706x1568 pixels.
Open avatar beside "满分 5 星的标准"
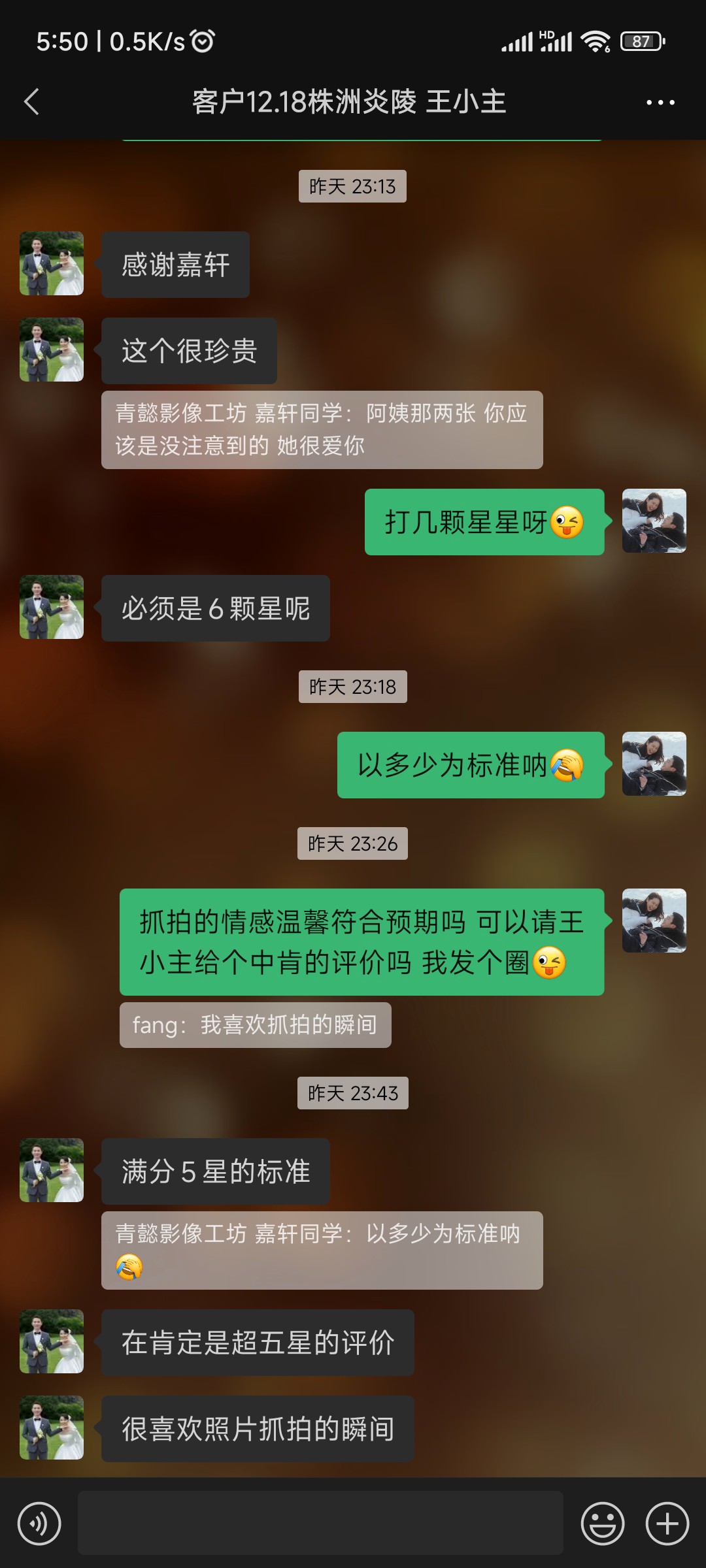(x=52, y=1170)
